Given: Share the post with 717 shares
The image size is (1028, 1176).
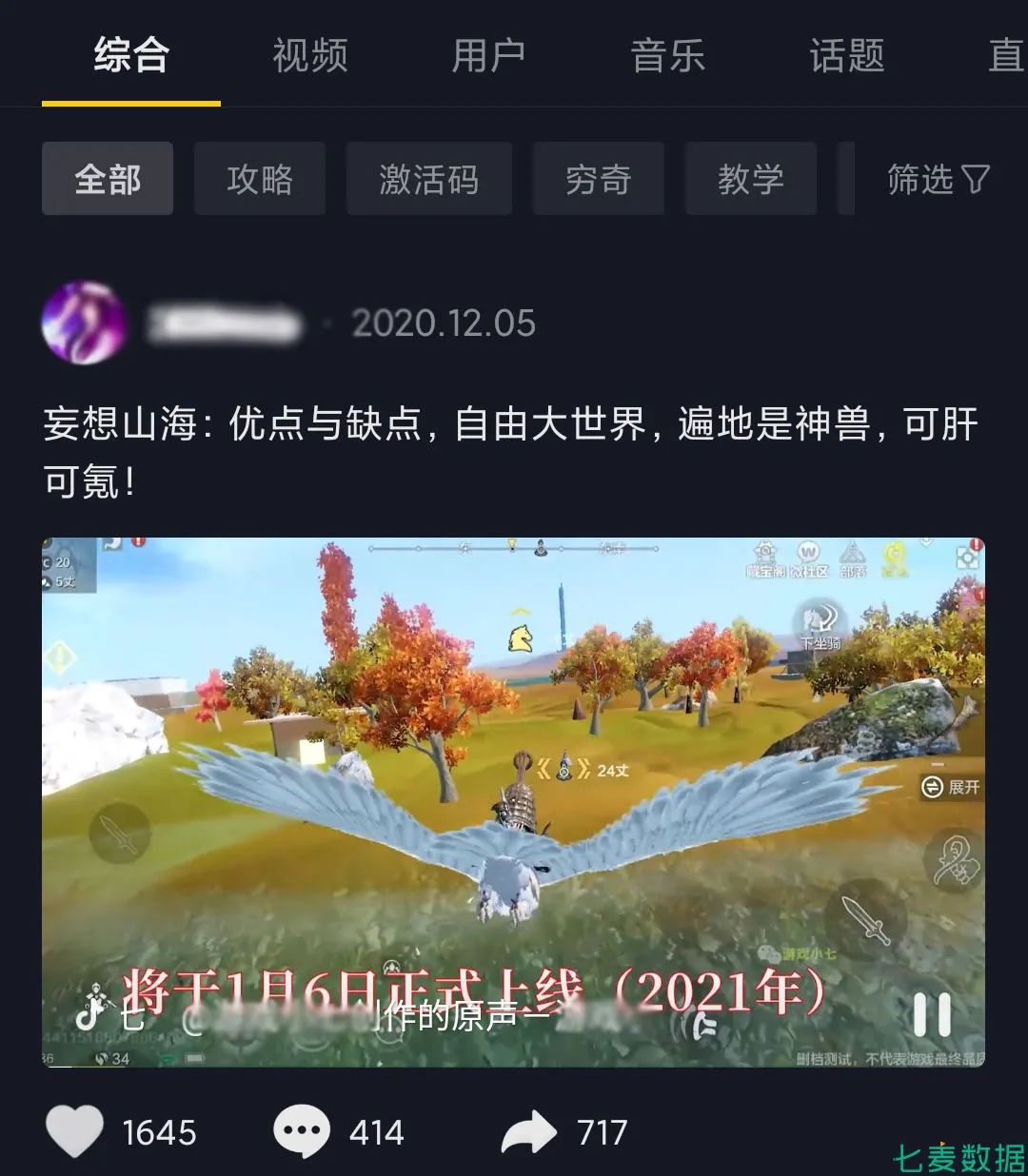Looking at the screenshot, I should click(529, 1132).
